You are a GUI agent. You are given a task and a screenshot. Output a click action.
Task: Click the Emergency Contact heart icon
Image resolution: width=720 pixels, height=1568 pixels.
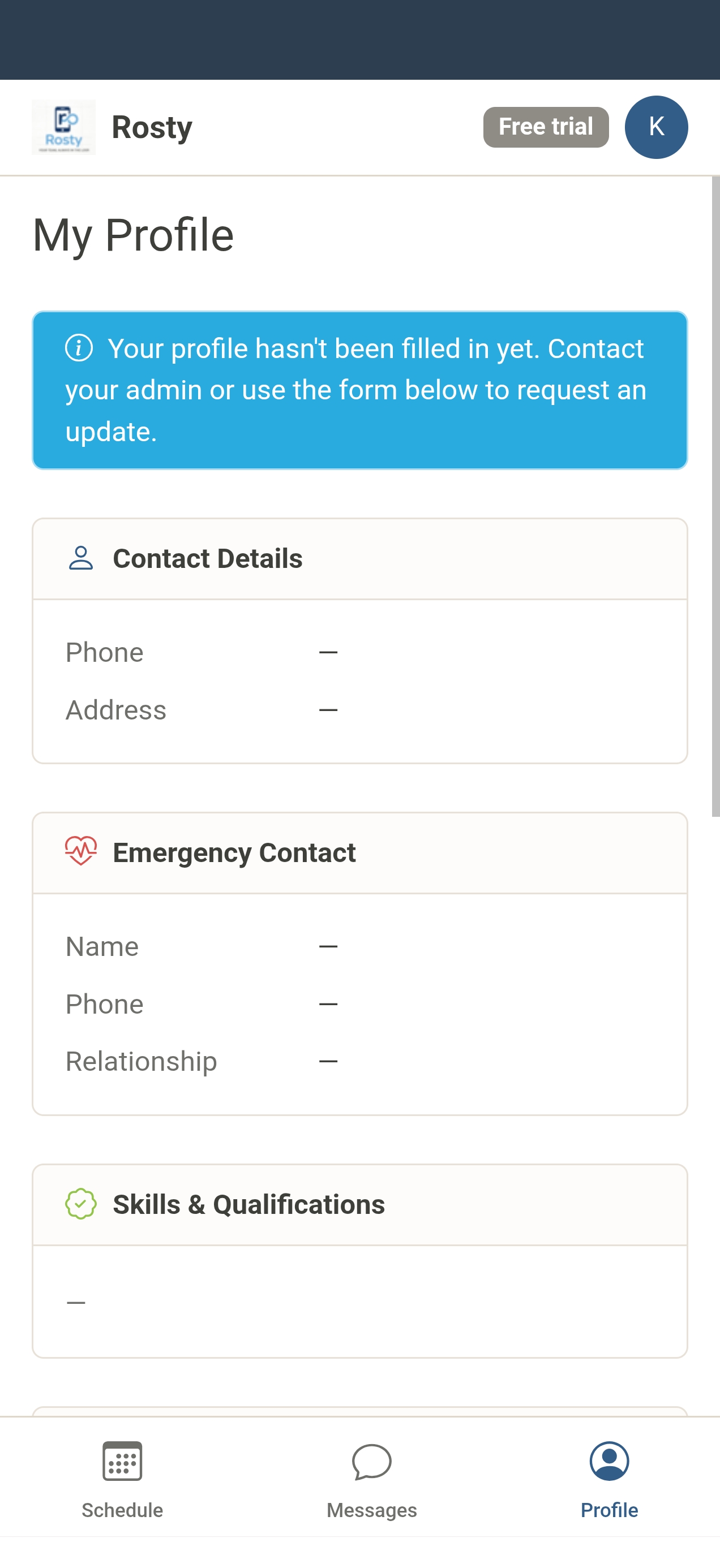coord(80,852)
